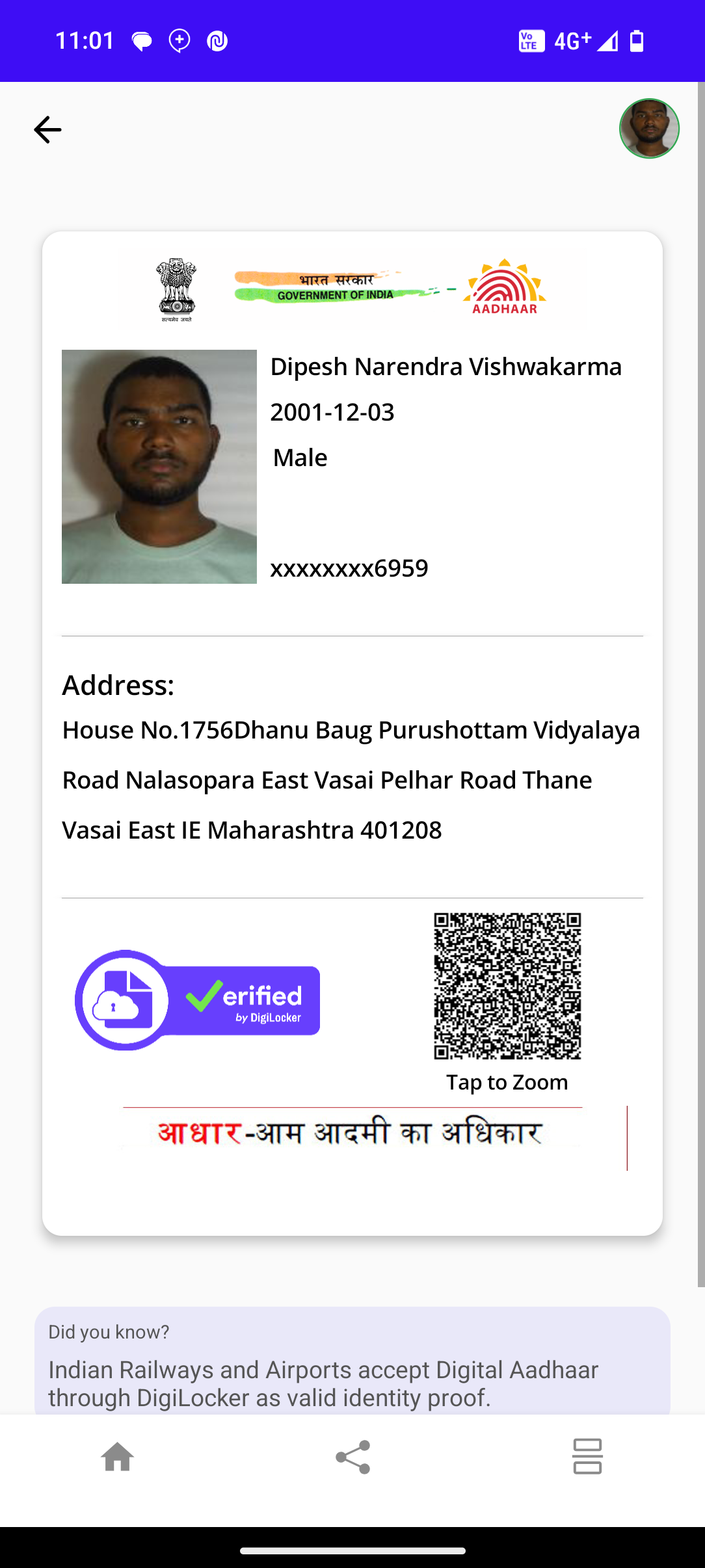Open the stacked documents tab
This screenshot has height=1568, width=705.
(587, 1456)
